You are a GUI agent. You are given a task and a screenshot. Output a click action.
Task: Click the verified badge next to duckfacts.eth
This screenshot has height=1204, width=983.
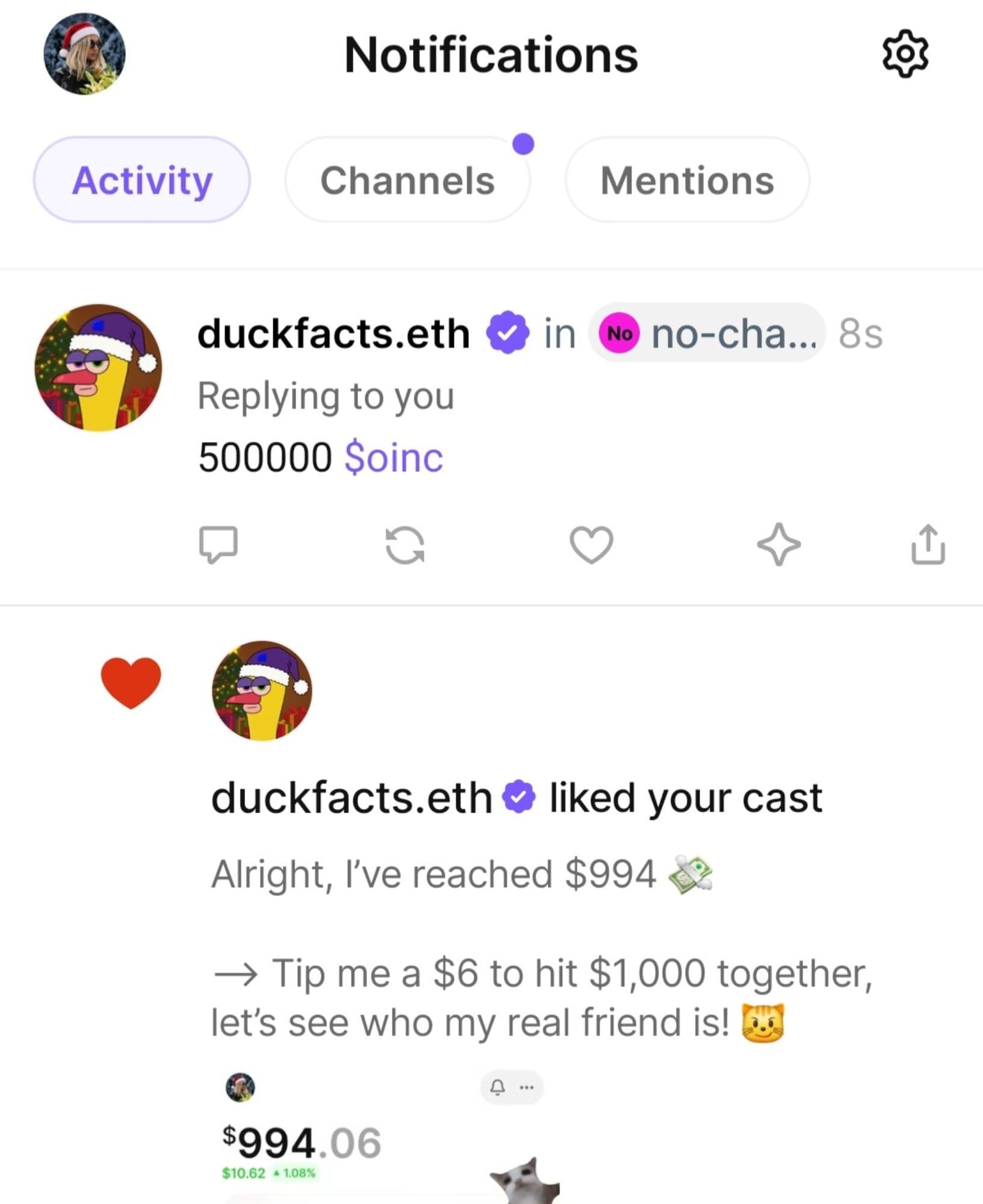coord(506,334)
